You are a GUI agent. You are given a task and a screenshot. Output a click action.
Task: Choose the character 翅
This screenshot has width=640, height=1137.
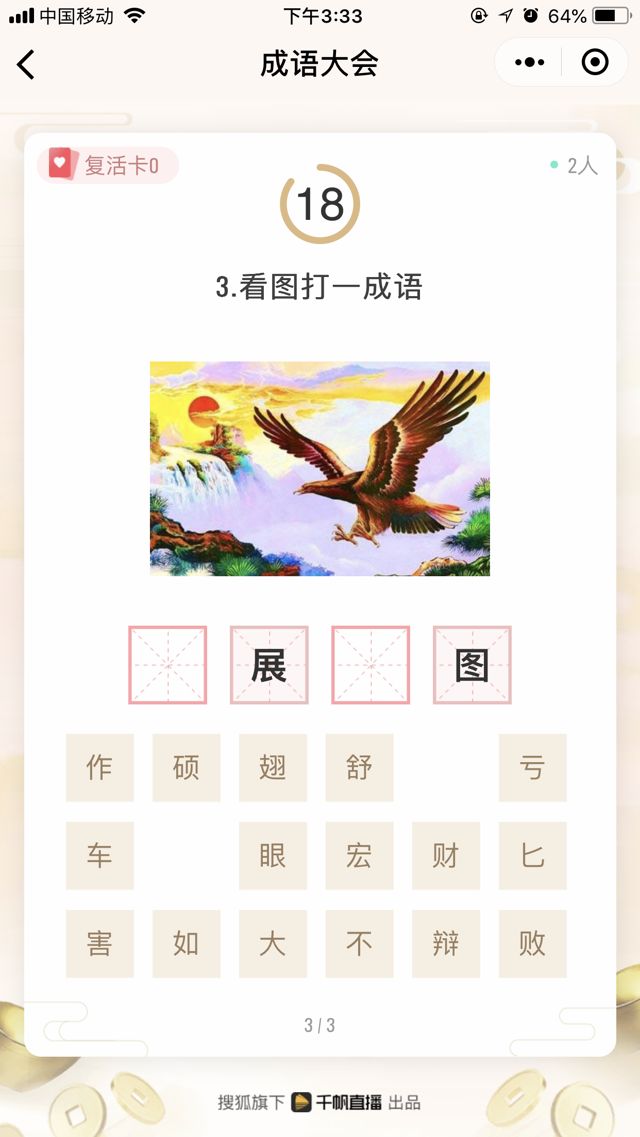click(x=273, y=767)
